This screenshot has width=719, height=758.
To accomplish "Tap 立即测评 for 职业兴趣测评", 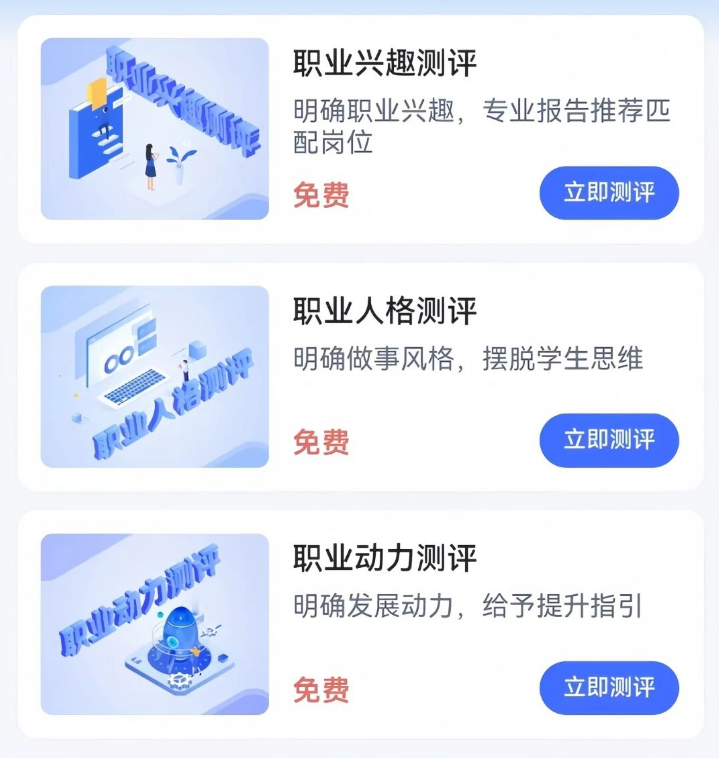I will (x=608, y=193).
